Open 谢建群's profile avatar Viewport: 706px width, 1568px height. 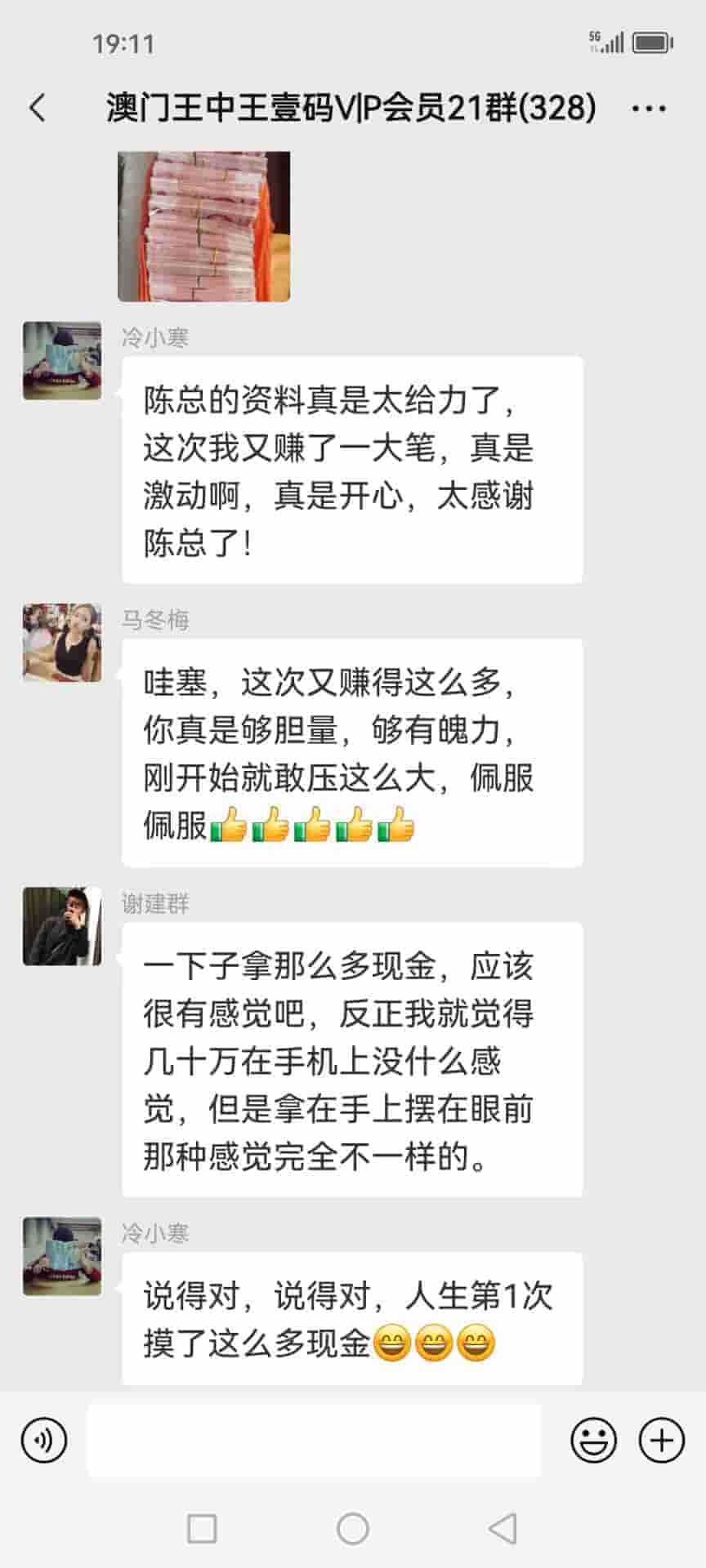62,926
